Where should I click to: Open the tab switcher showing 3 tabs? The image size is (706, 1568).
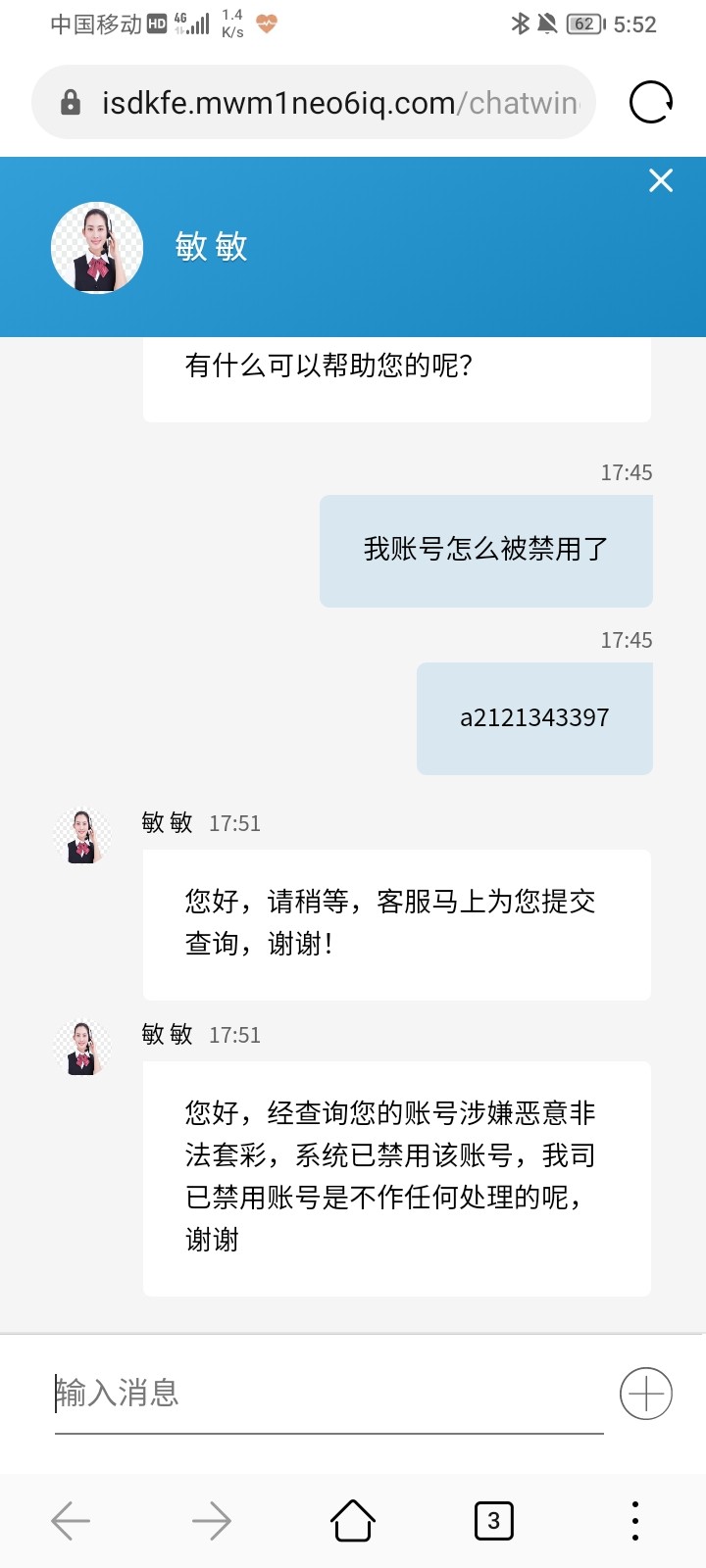[493, 1521]
